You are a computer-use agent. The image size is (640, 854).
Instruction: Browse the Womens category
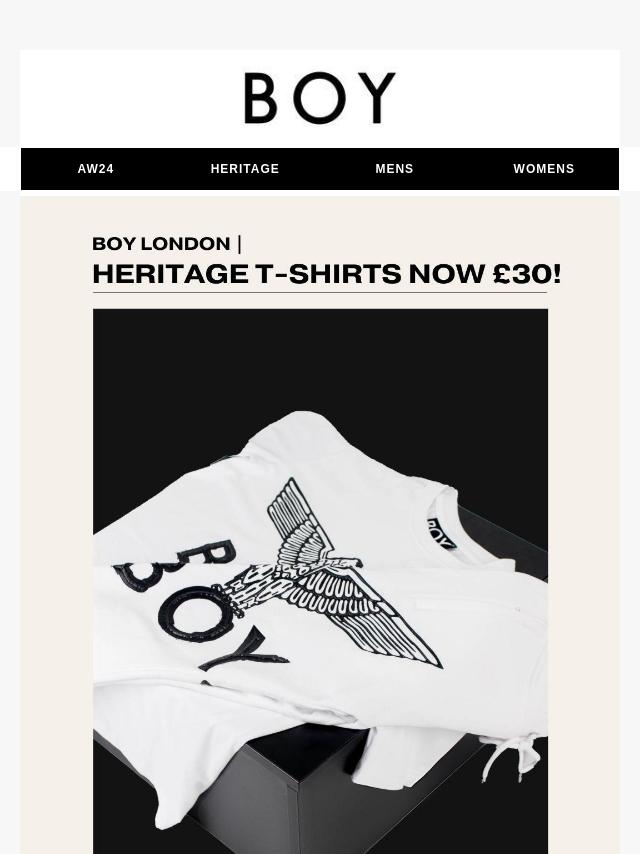pos(543,169)
